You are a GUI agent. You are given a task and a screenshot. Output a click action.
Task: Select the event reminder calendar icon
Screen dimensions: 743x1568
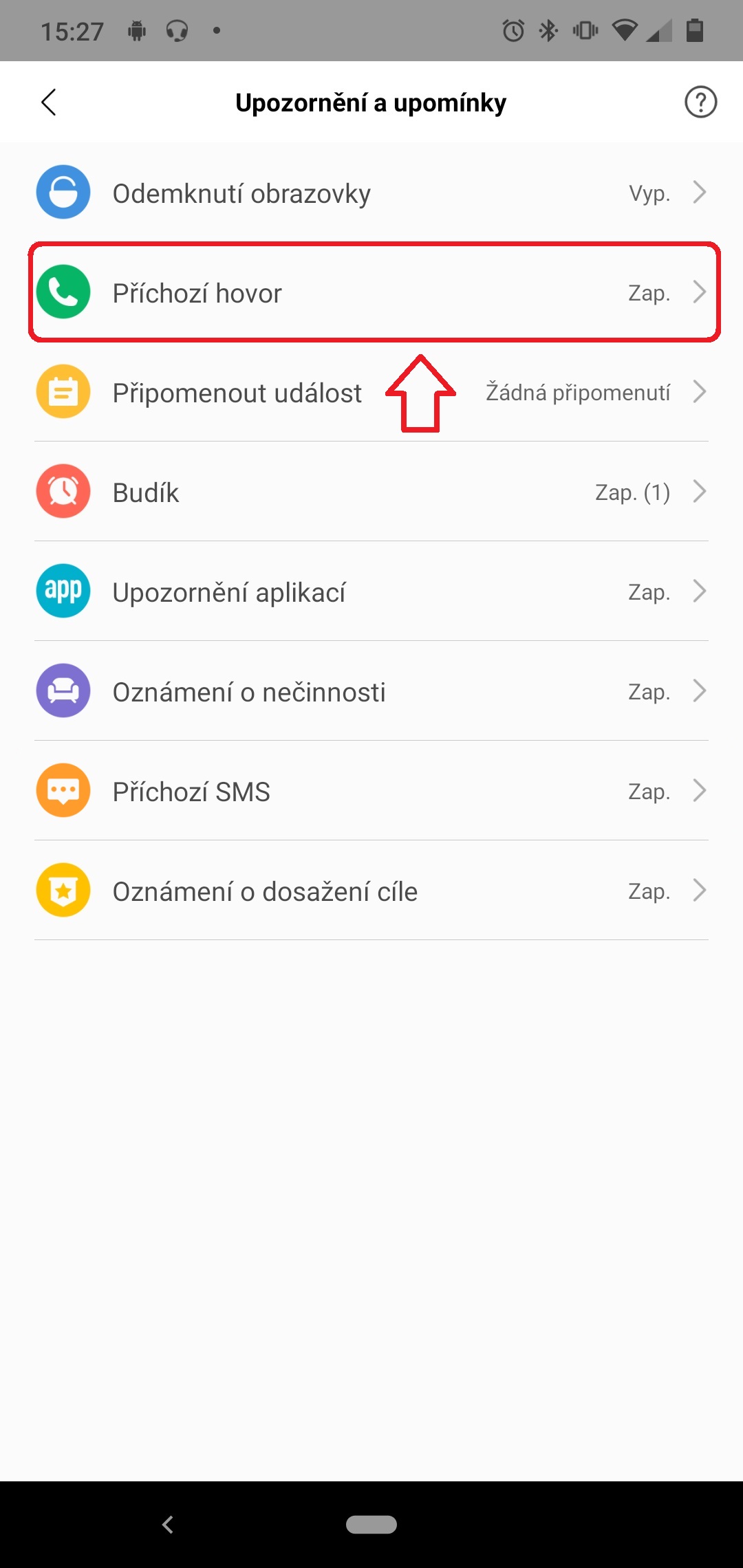click(63, 391)
